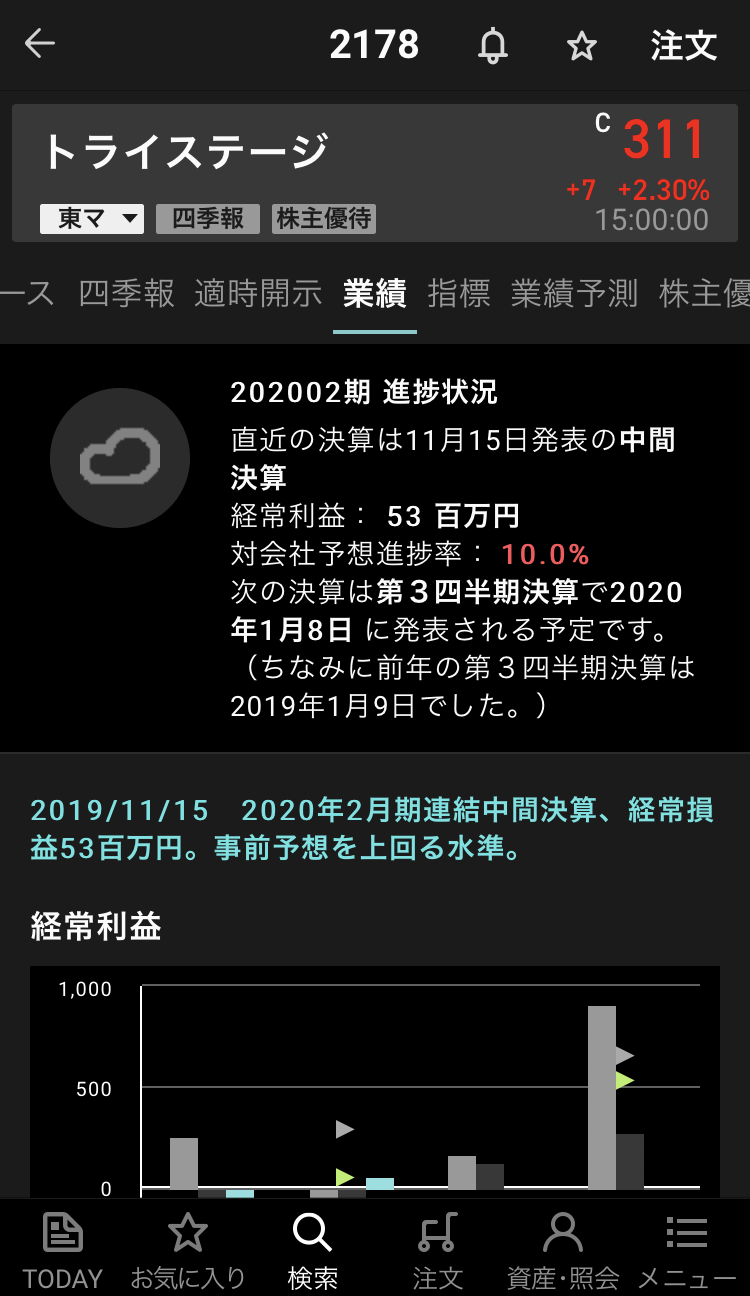The image size is (750, 1296).
Task: Open TODAY in bottom navigation
Action: pos(63,1249)
